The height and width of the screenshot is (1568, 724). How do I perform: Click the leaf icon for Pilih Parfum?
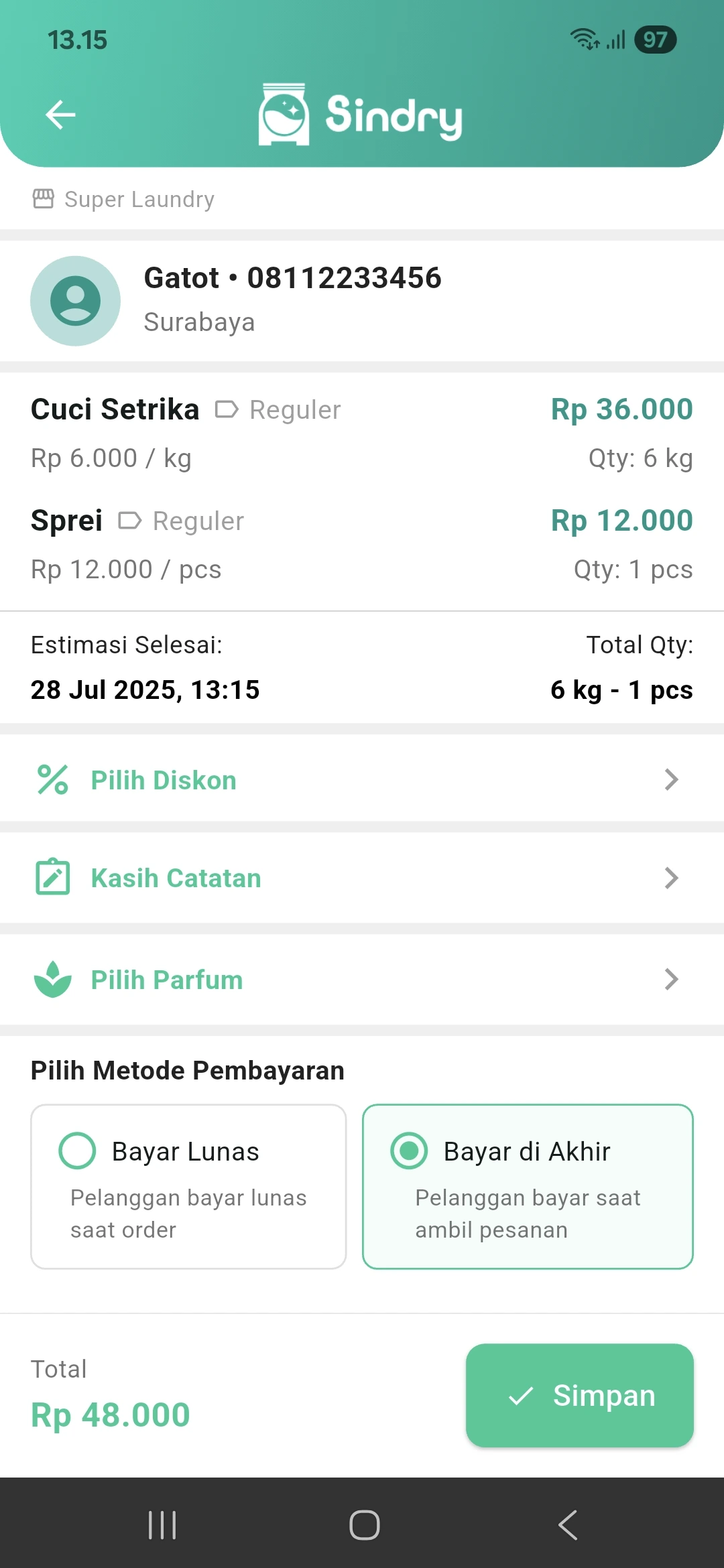coord(52,979)
